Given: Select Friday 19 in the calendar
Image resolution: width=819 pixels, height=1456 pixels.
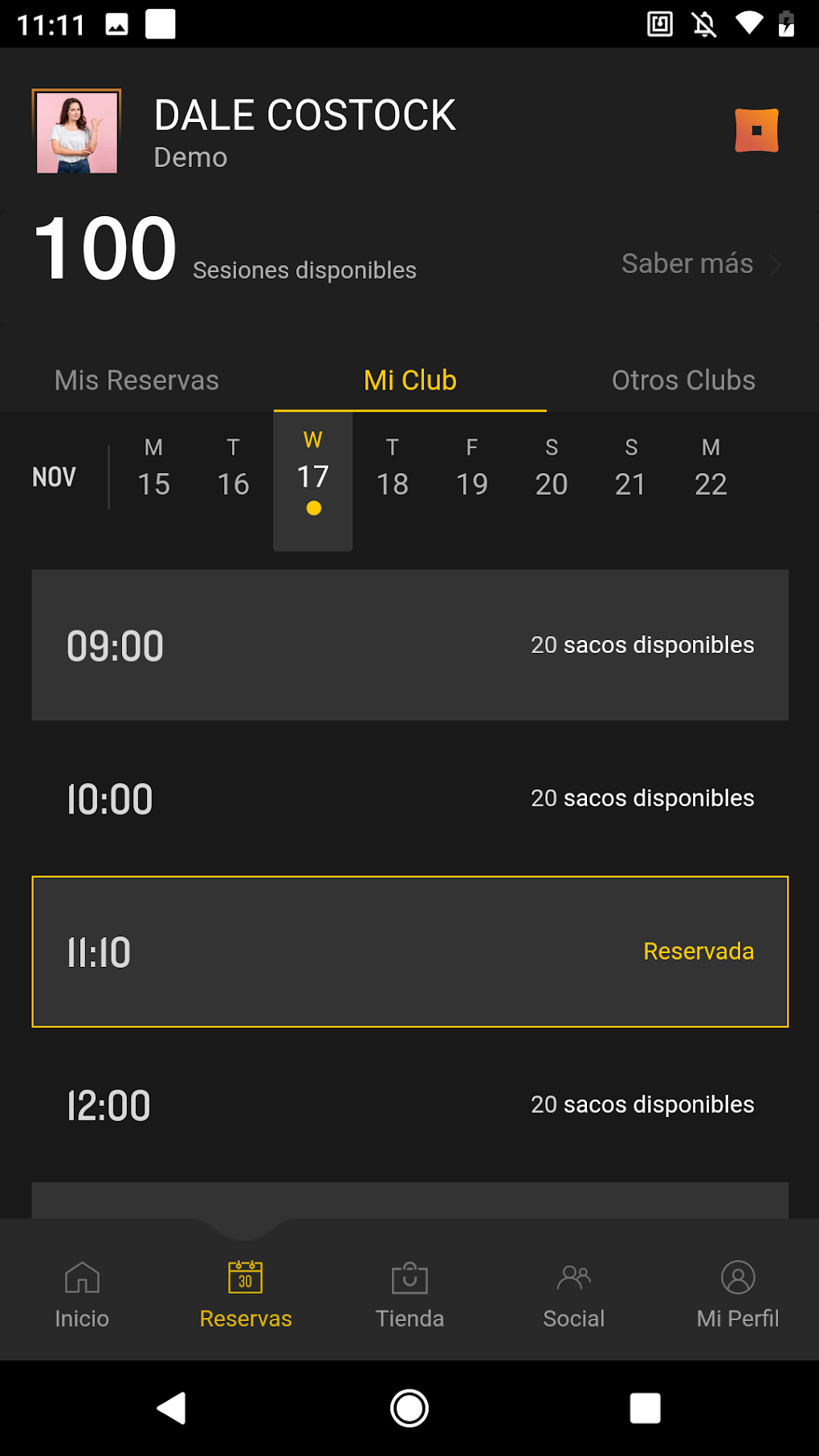Looking at the screenshot, I should 471,470.
